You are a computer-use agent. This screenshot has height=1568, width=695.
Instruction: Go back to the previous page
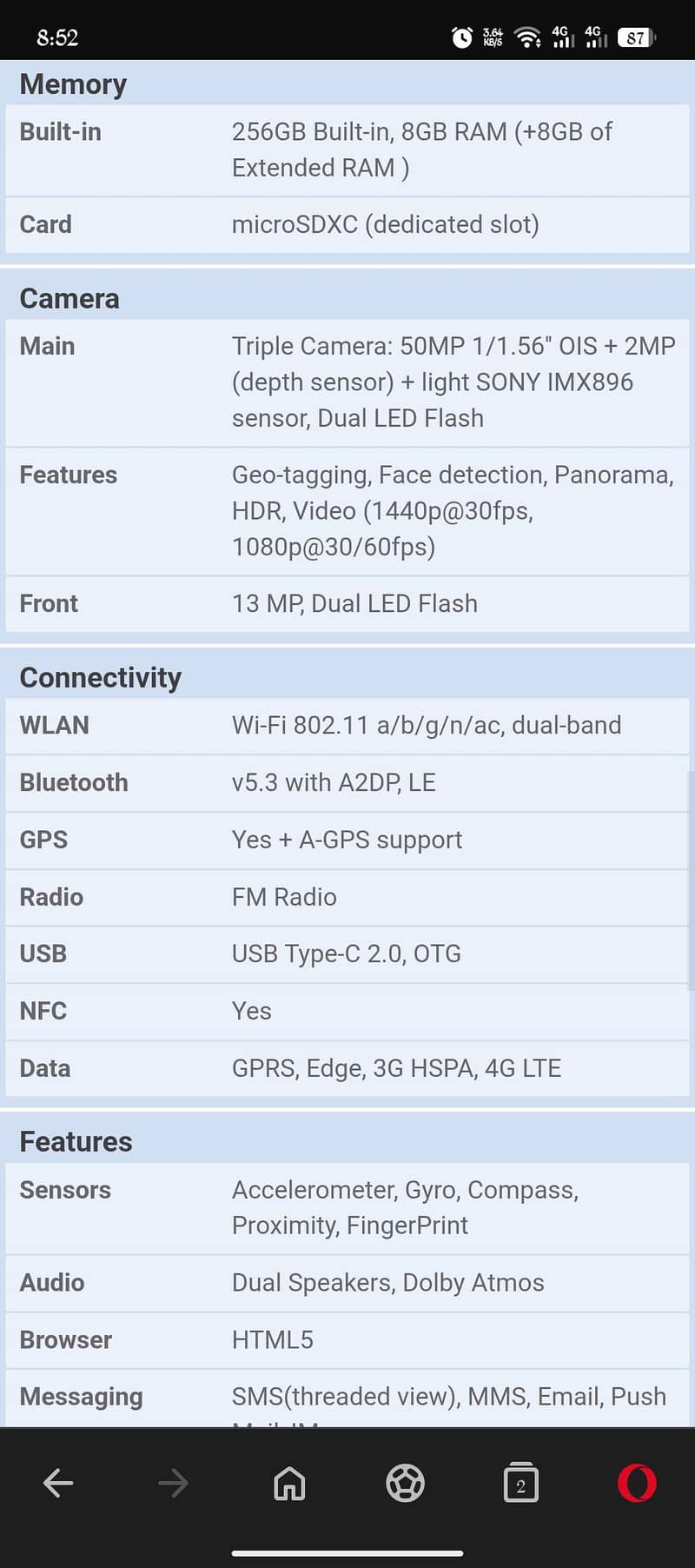pos(58,1483)
